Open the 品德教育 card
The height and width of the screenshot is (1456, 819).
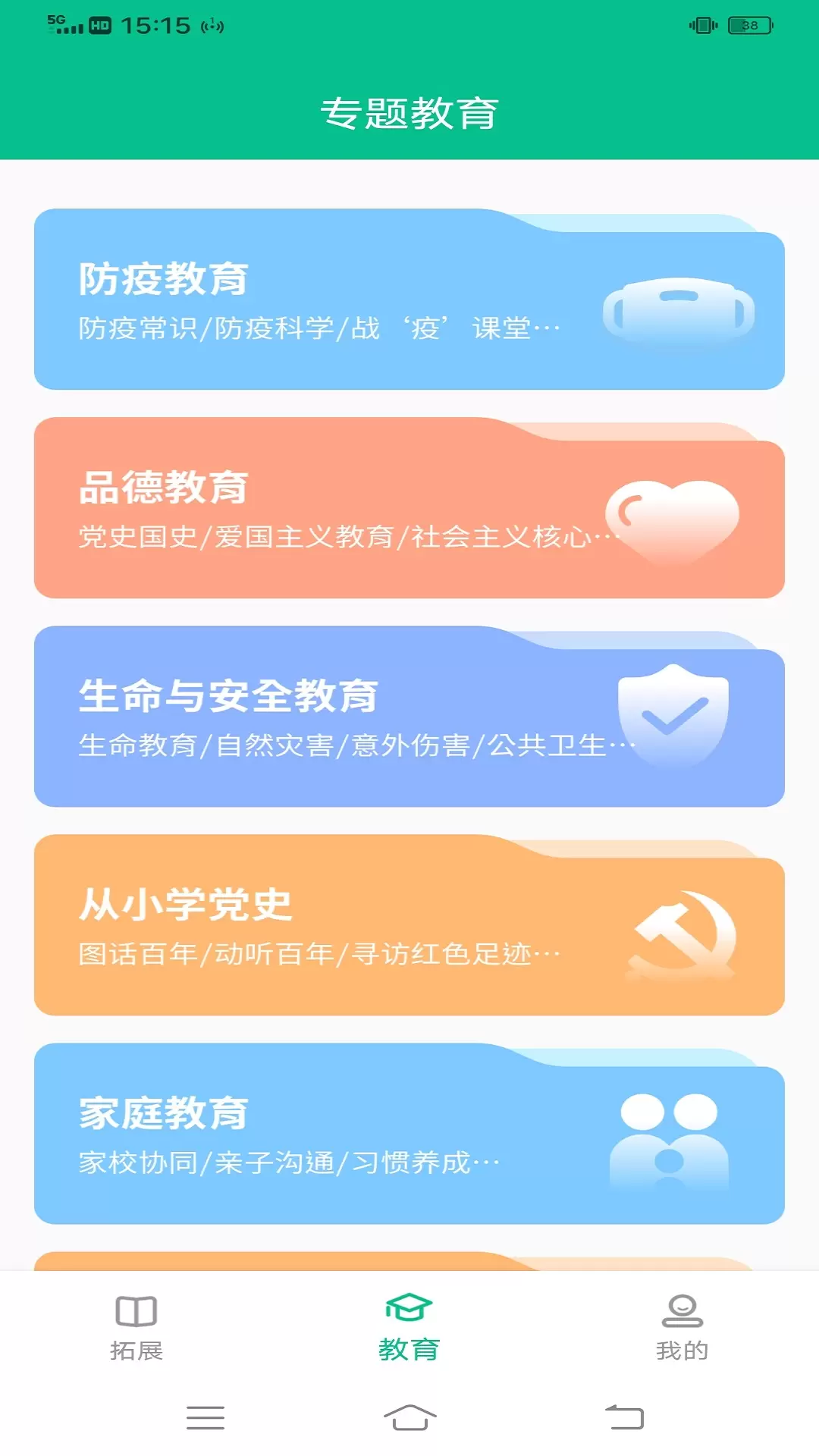[409, 508]
